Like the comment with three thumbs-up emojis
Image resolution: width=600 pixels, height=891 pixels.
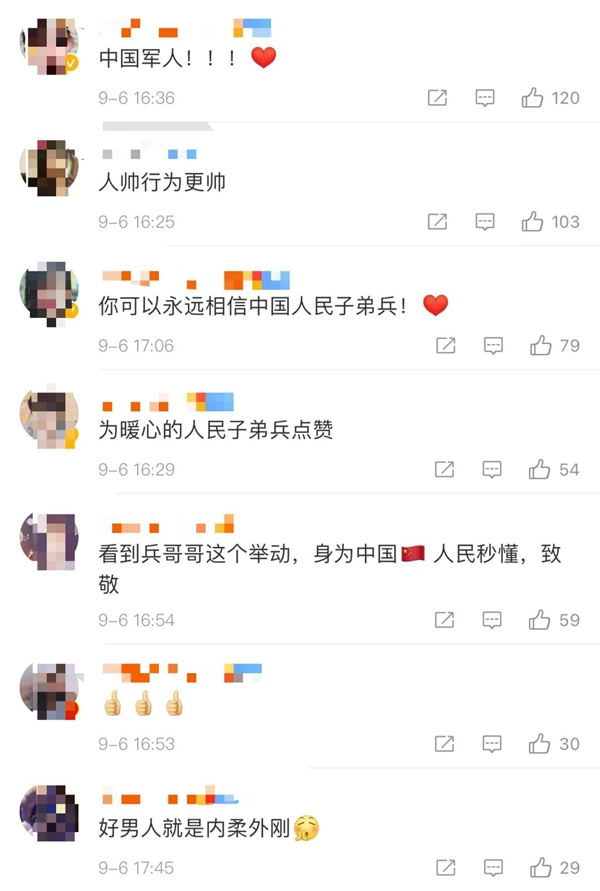(541, 744)
